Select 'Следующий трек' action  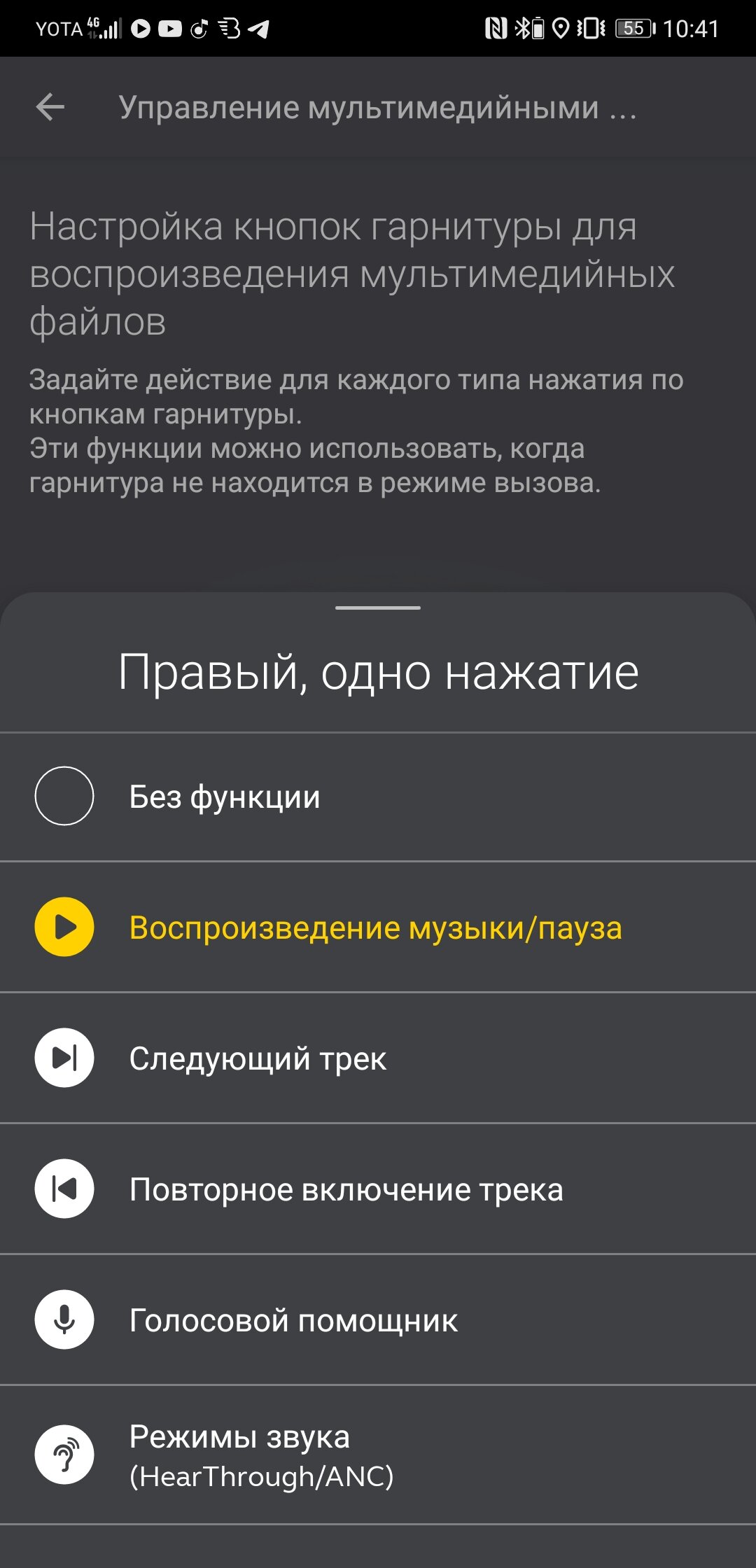(378, 1058)
